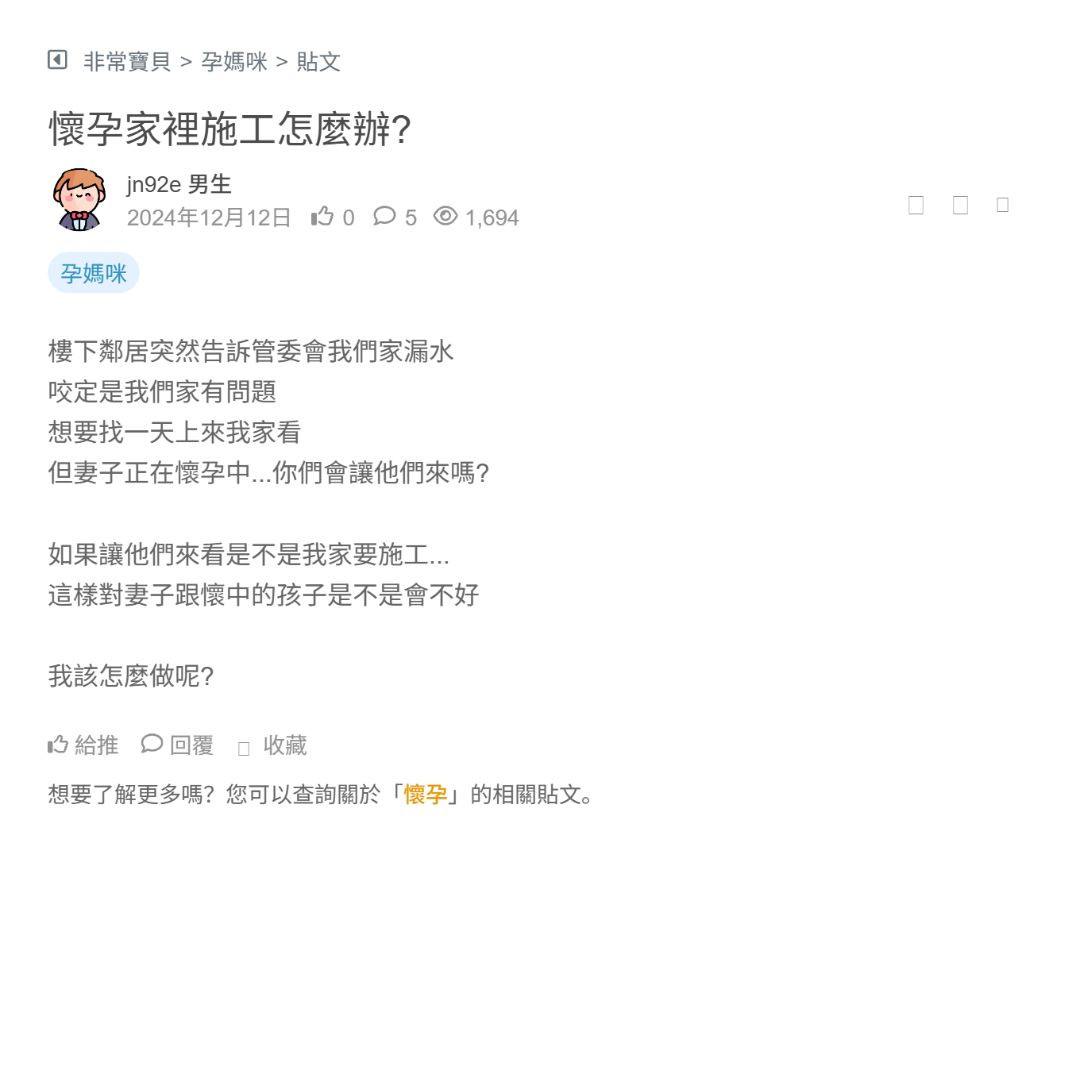Select the 孕媽咪 tag chip

click(x=93, y=273)
